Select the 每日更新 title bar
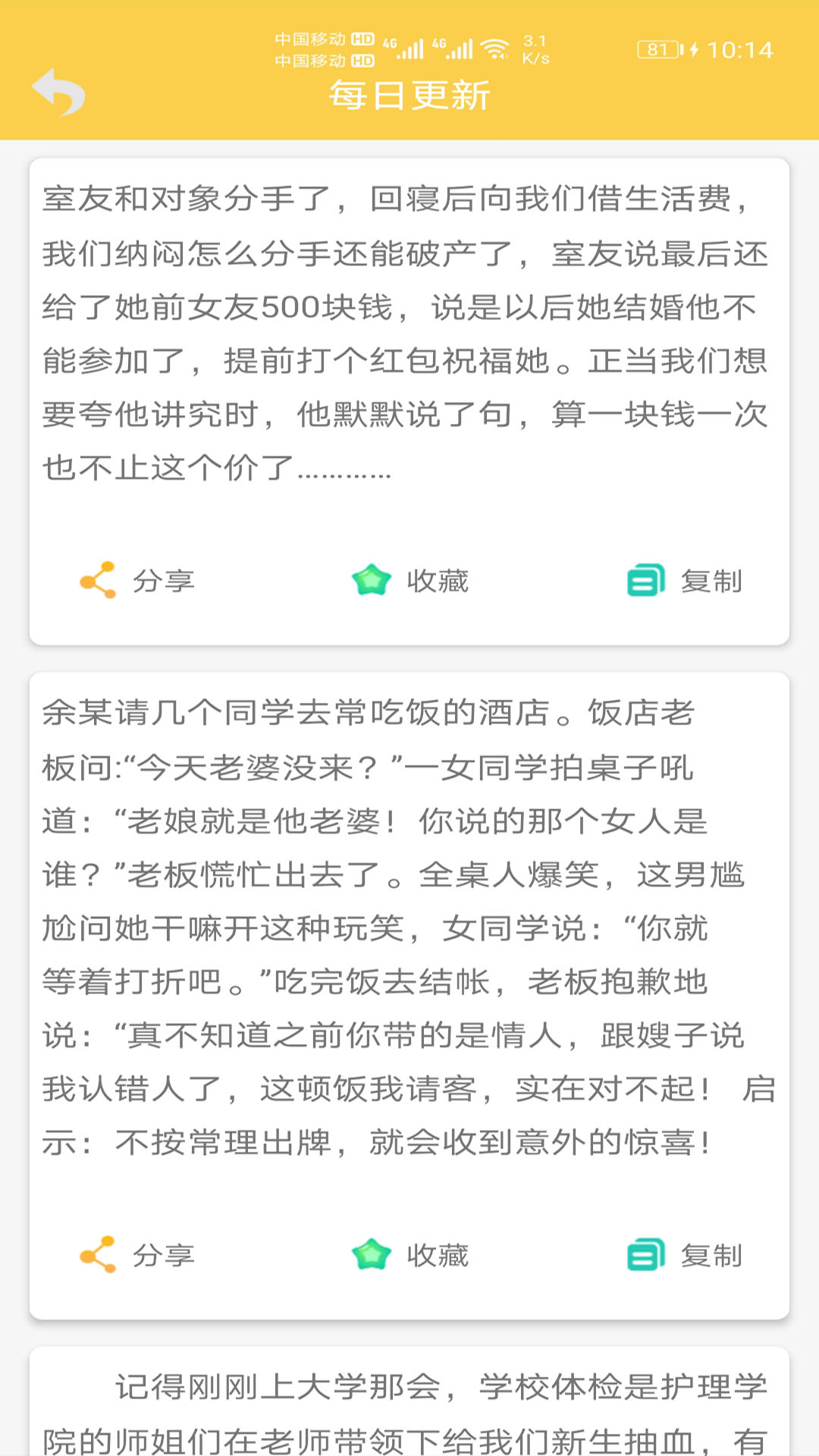The height and width of the screenshot is (1456, 819). (409, 96)
